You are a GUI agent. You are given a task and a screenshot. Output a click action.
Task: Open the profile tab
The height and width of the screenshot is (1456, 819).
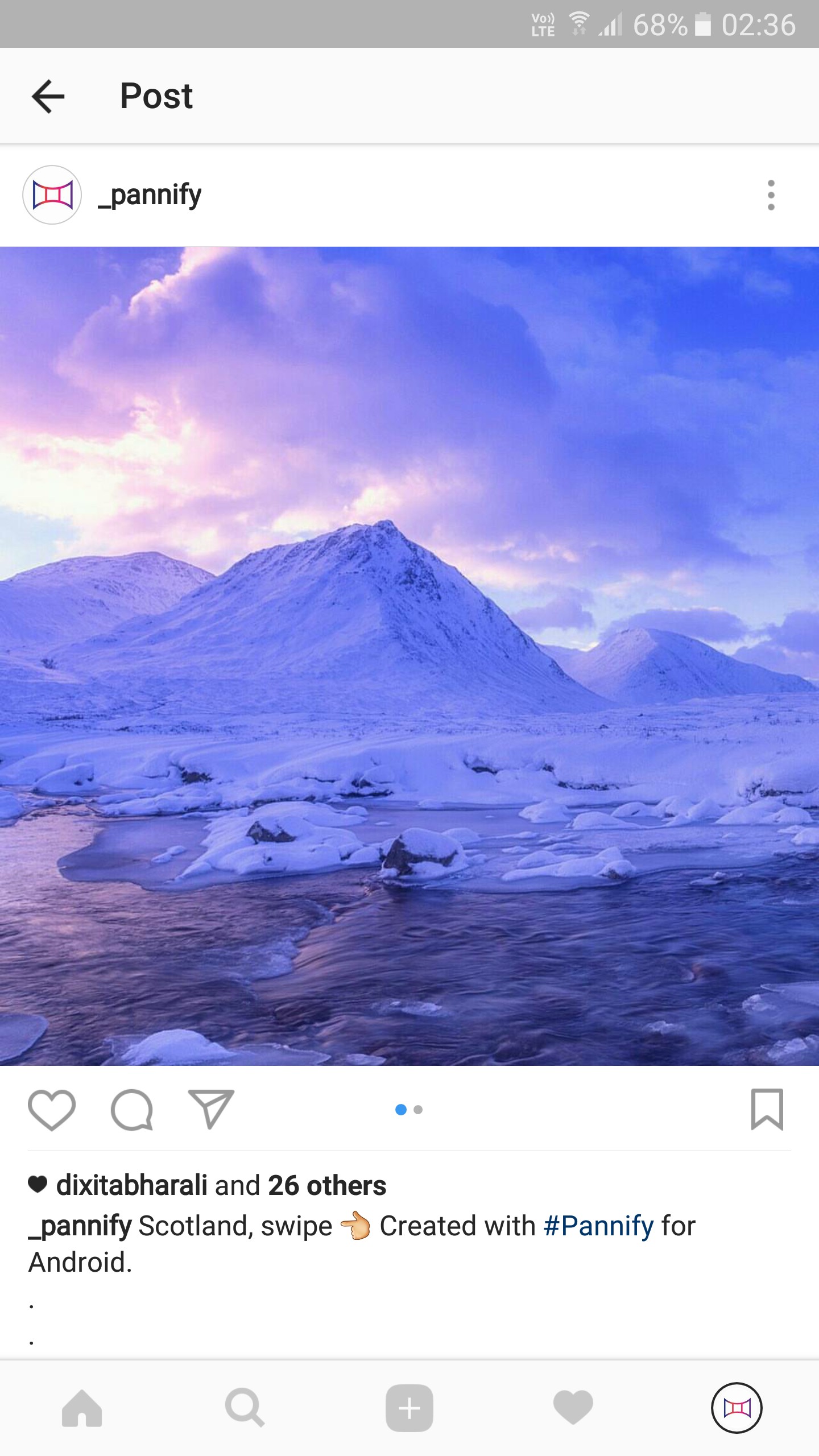[x=737, y=1408]
